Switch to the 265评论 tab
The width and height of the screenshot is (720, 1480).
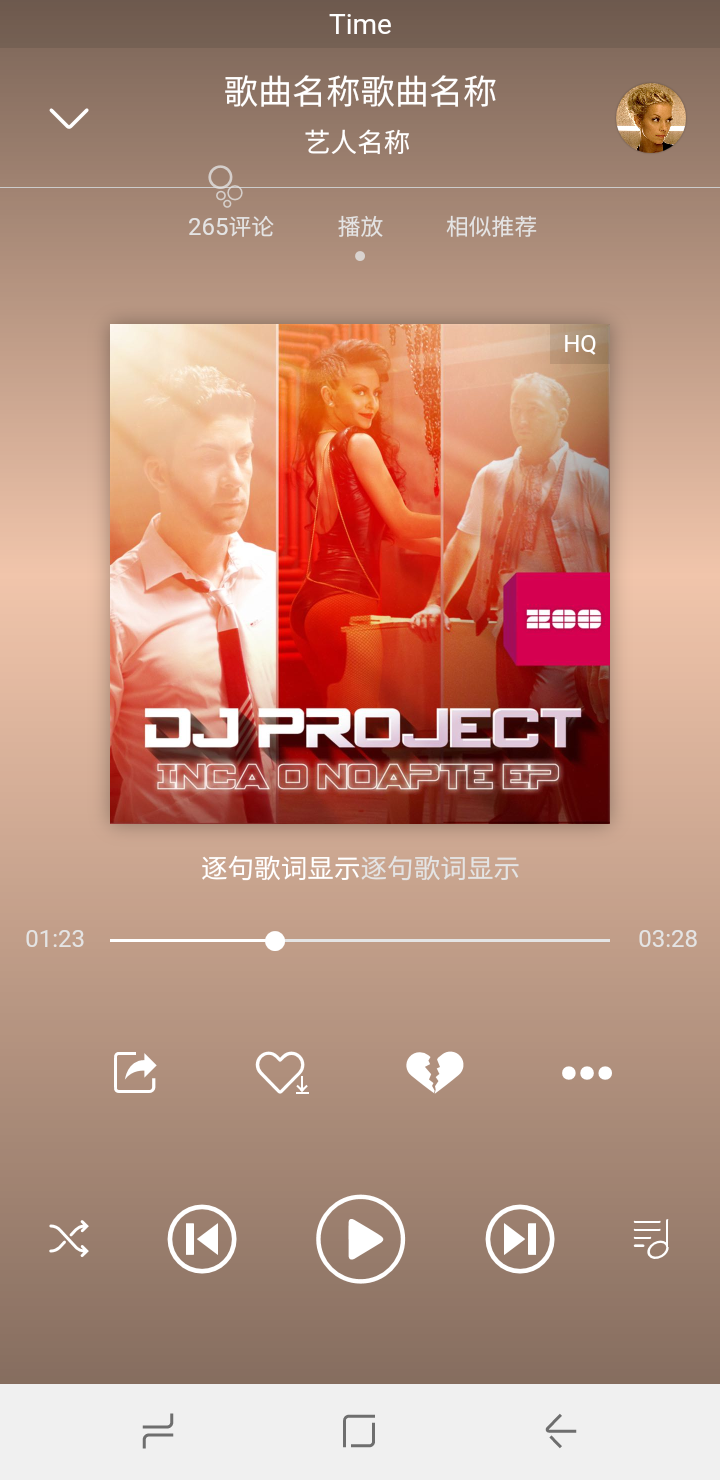coord(230,226)
